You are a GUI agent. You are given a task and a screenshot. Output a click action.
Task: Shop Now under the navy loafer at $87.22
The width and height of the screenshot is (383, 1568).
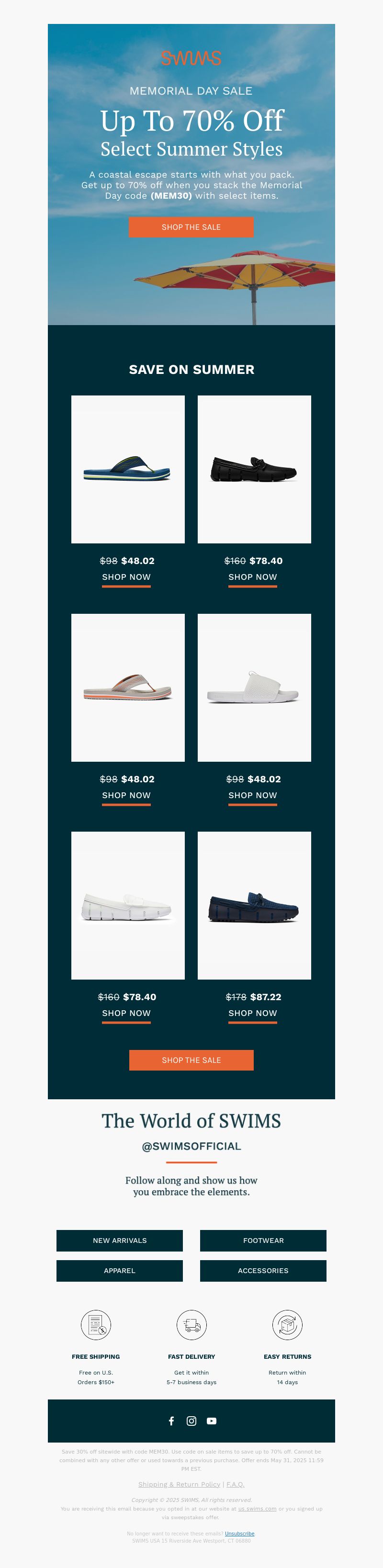click(252, 1013)
